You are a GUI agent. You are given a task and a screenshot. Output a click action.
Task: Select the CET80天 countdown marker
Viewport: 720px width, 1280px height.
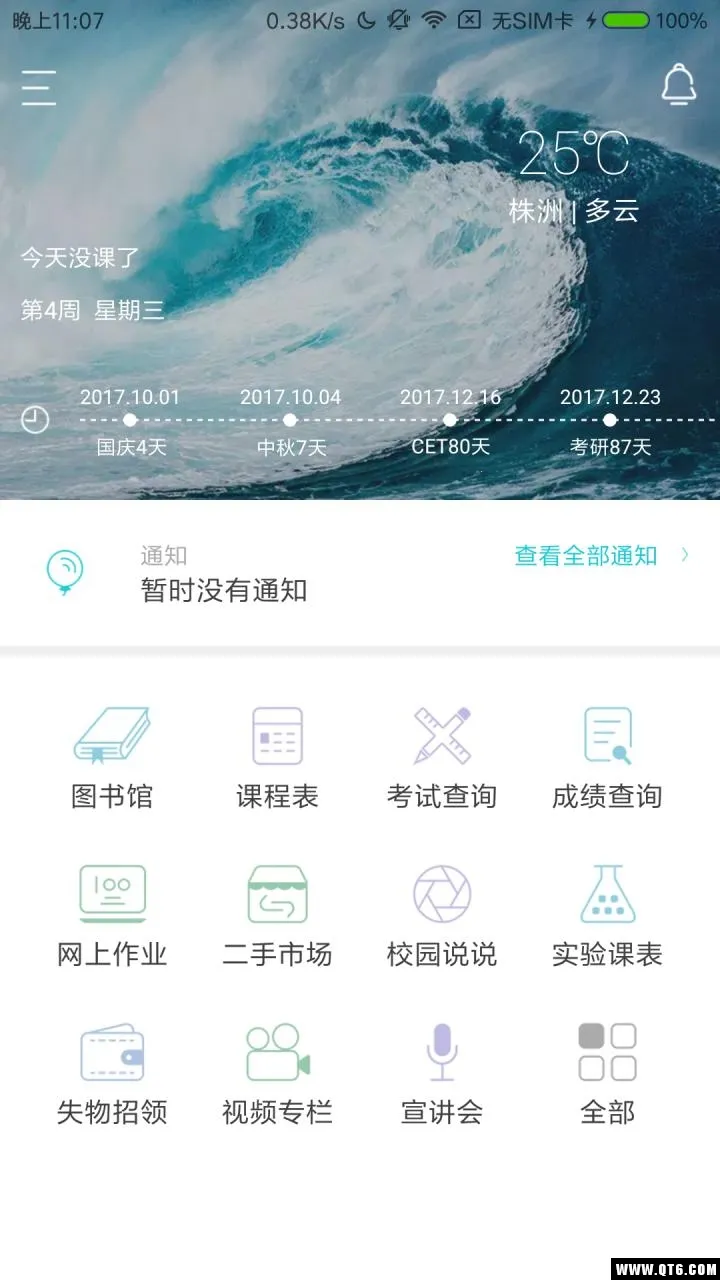[x=450, y=421]
